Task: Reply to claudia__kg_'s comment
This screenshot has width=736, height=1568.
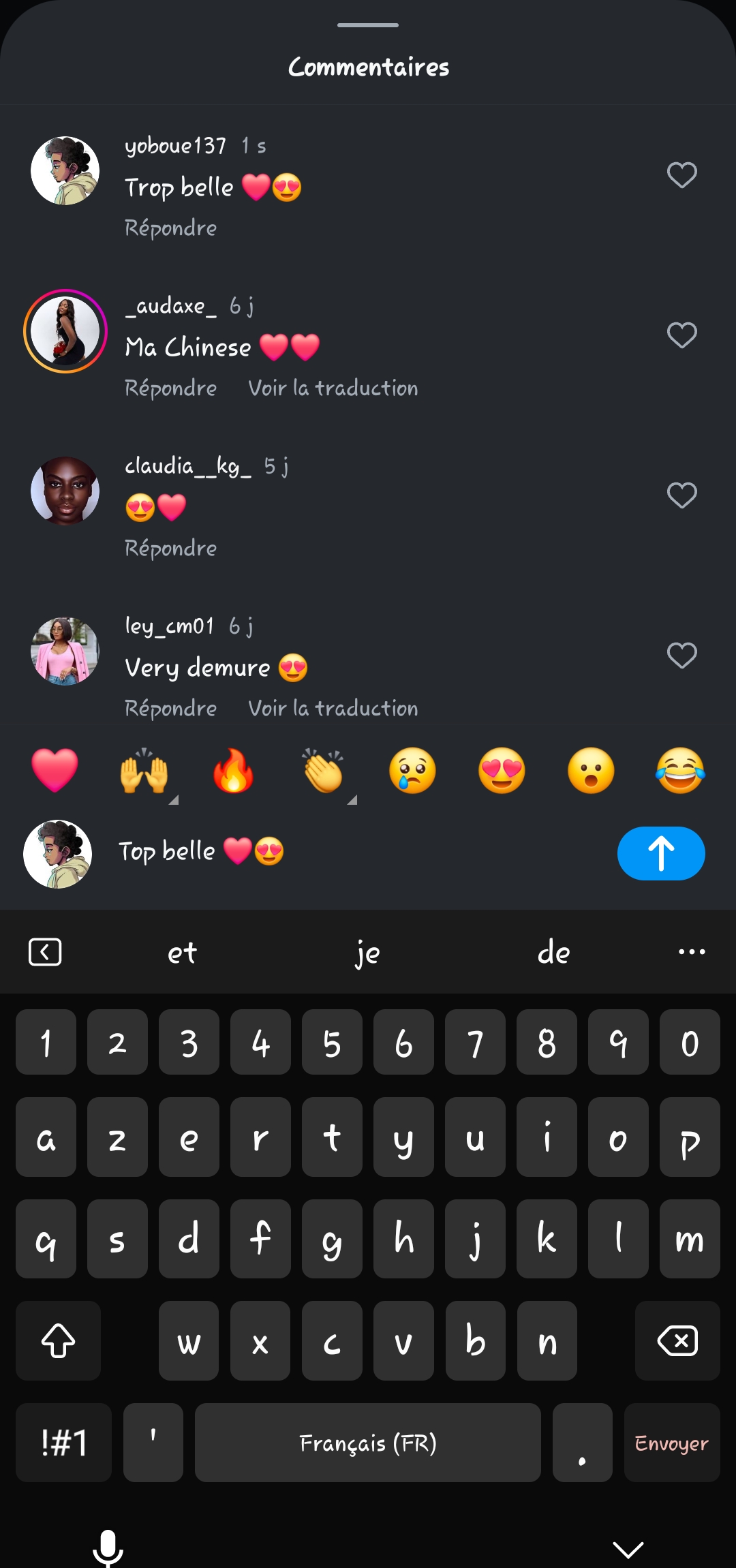Action: click(x=170, y=549)
